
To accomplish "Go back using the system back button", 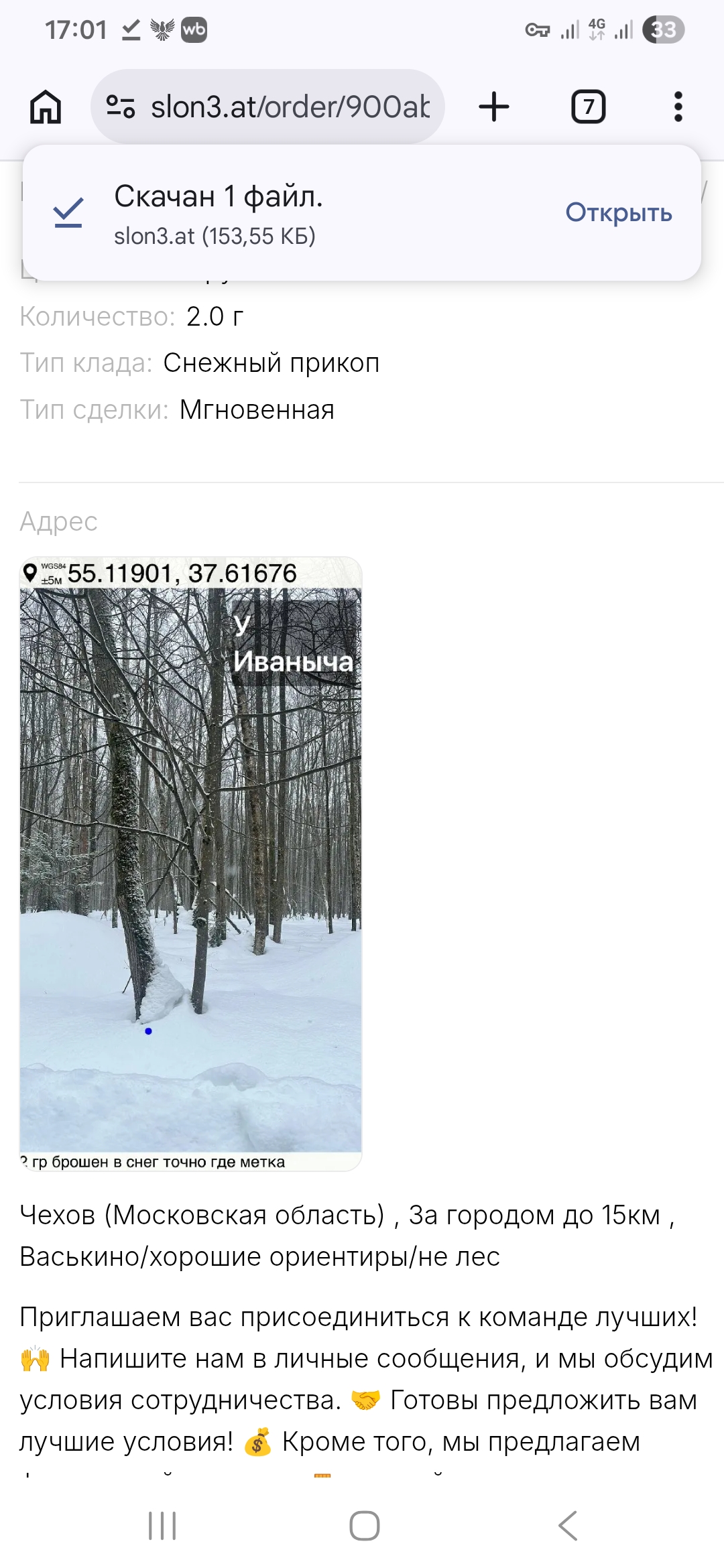I will point(567,1526).
